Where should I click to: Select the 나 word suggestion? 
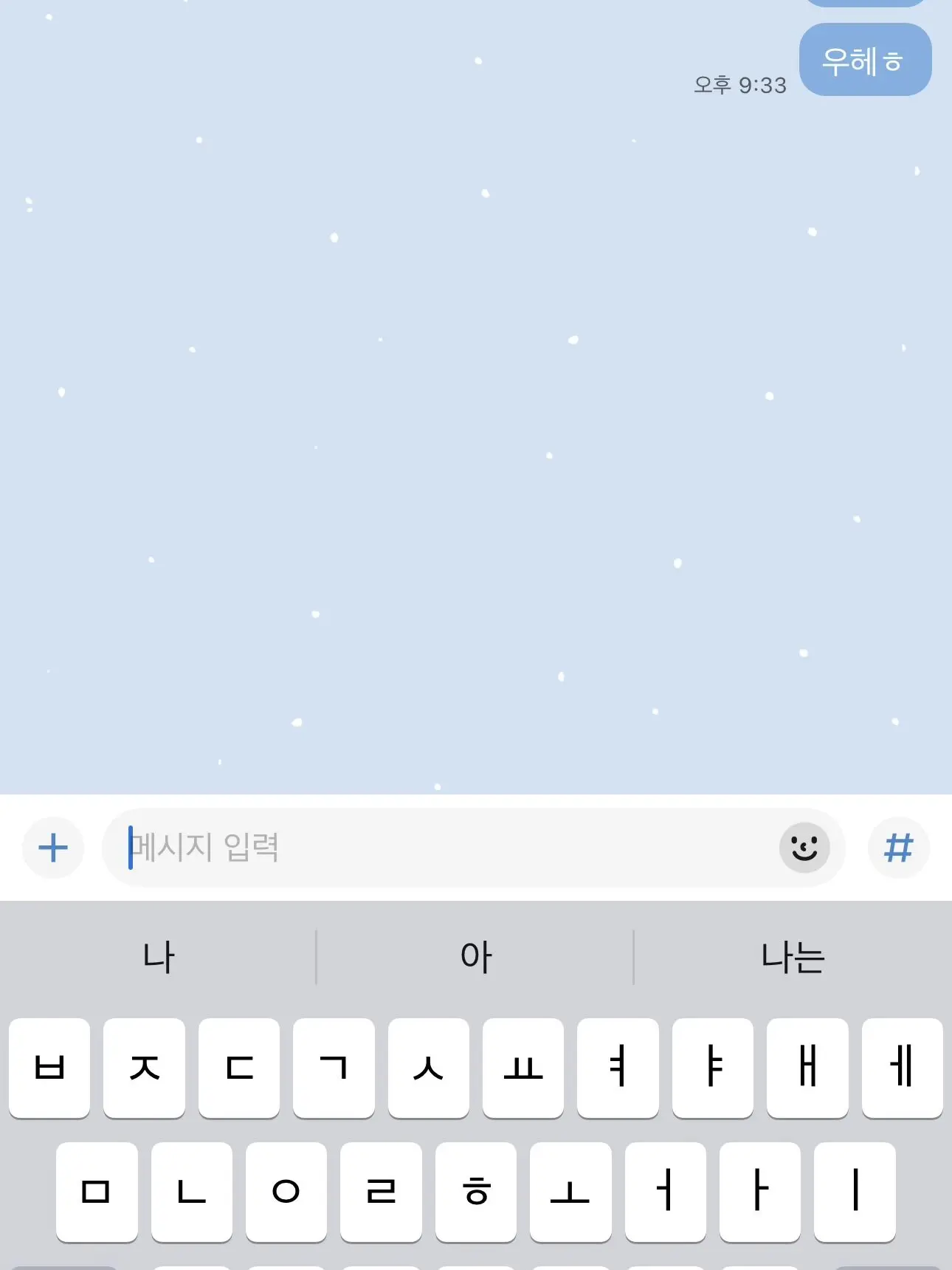coord(157,955)
